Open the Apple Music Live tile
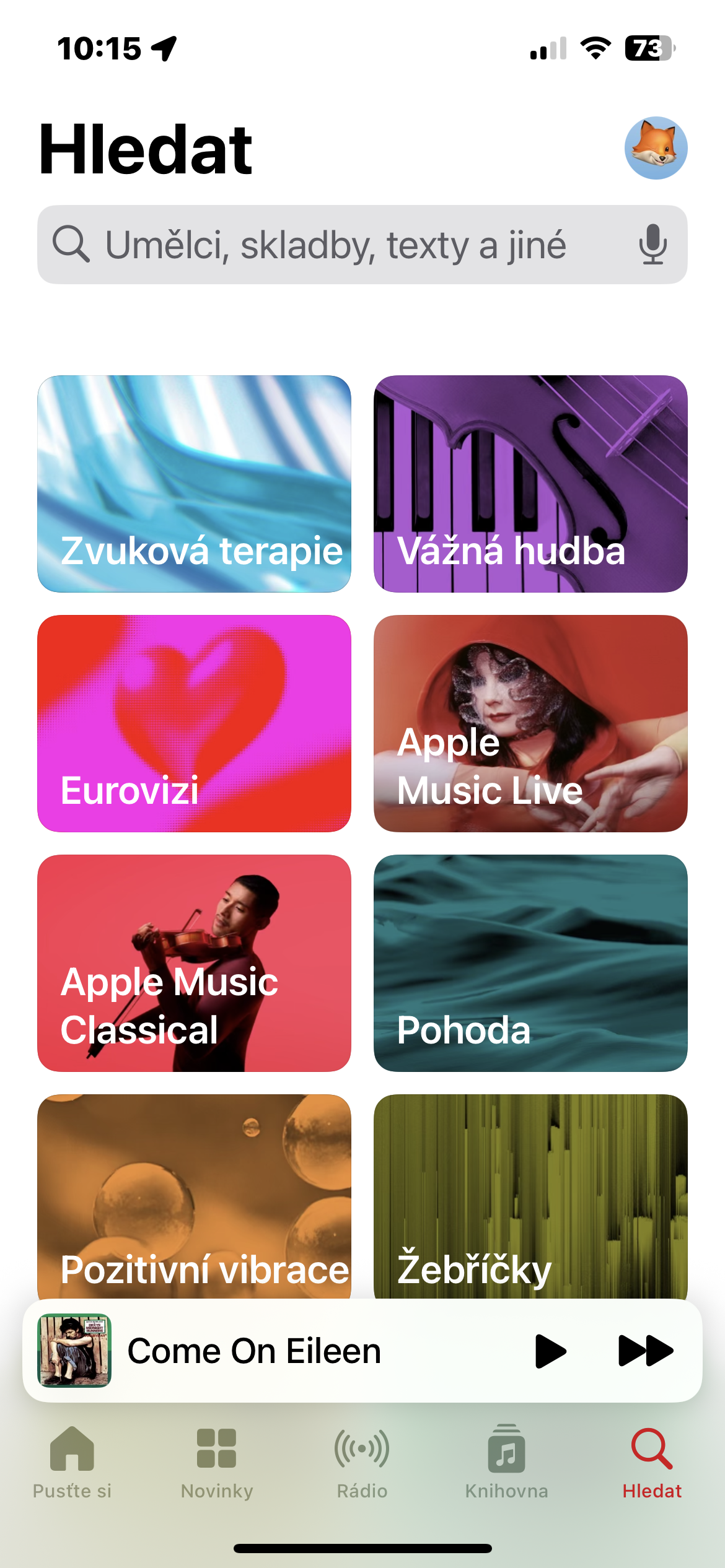Image resolution: width=725 pixels, height=1568 pixels. [x=530, y=723]
